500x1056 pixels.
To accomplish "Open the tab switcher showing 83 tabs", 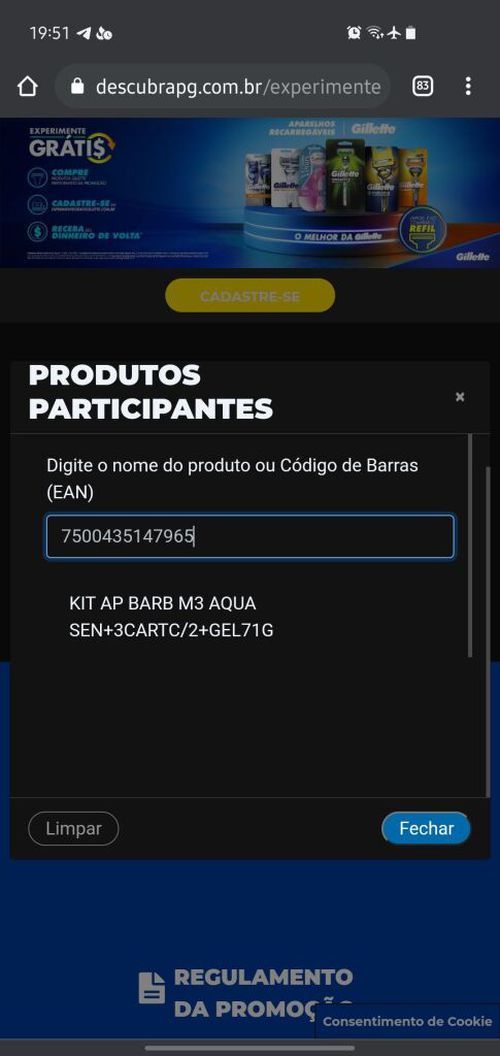I will tap(423, 86).
